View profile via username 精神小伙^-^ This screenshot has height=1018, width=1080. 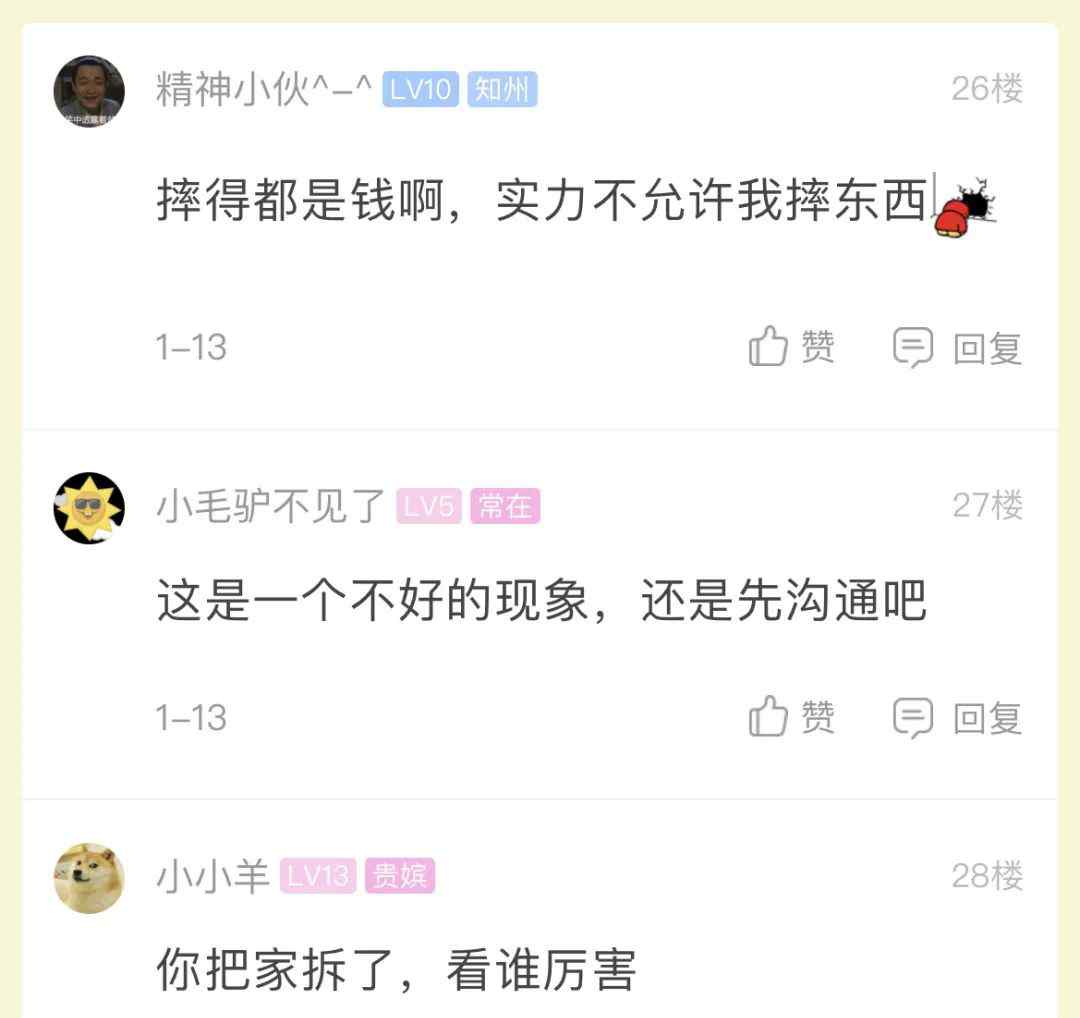point(264,91)
